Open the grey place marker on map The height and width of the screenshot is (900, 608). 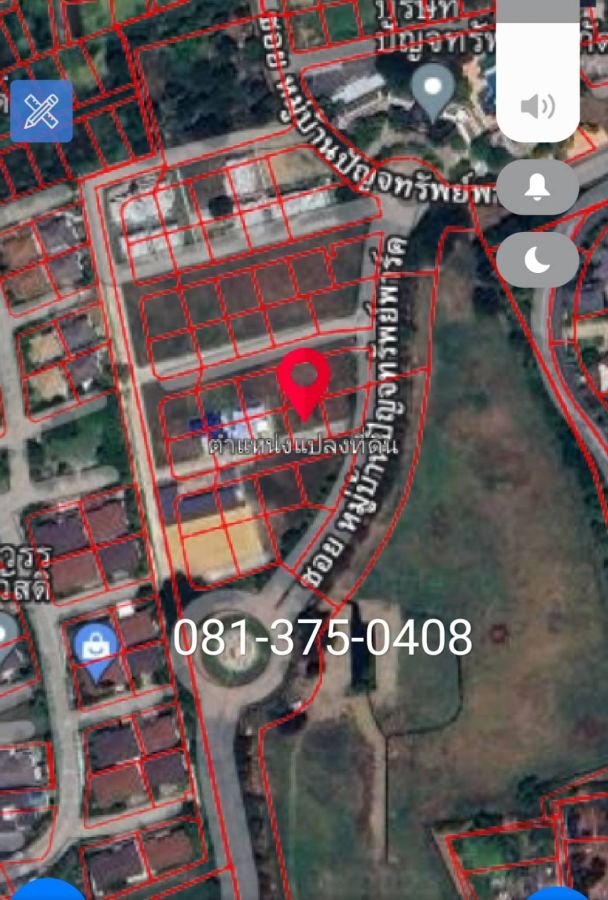pyautogui.click(x=433, y=90)
